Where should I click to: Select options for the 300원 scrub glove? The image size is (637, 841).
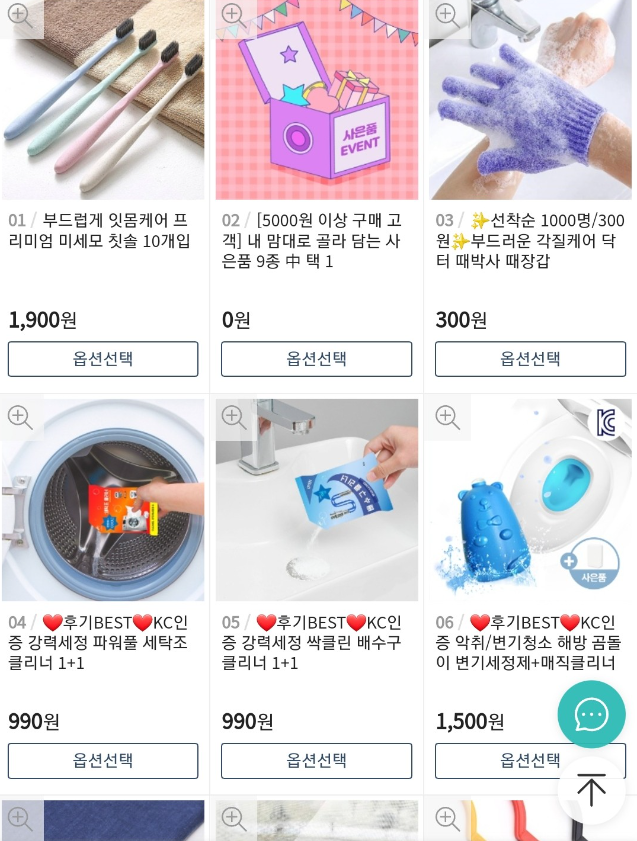pos(530,359)
